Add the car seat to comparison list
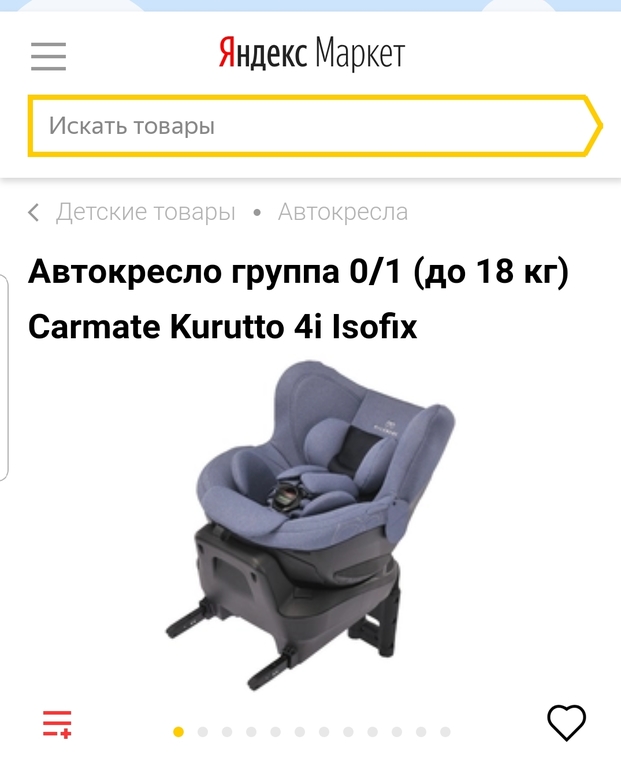Screen dimensions: 621x770 pyautogui.click(x=57, y=723)
